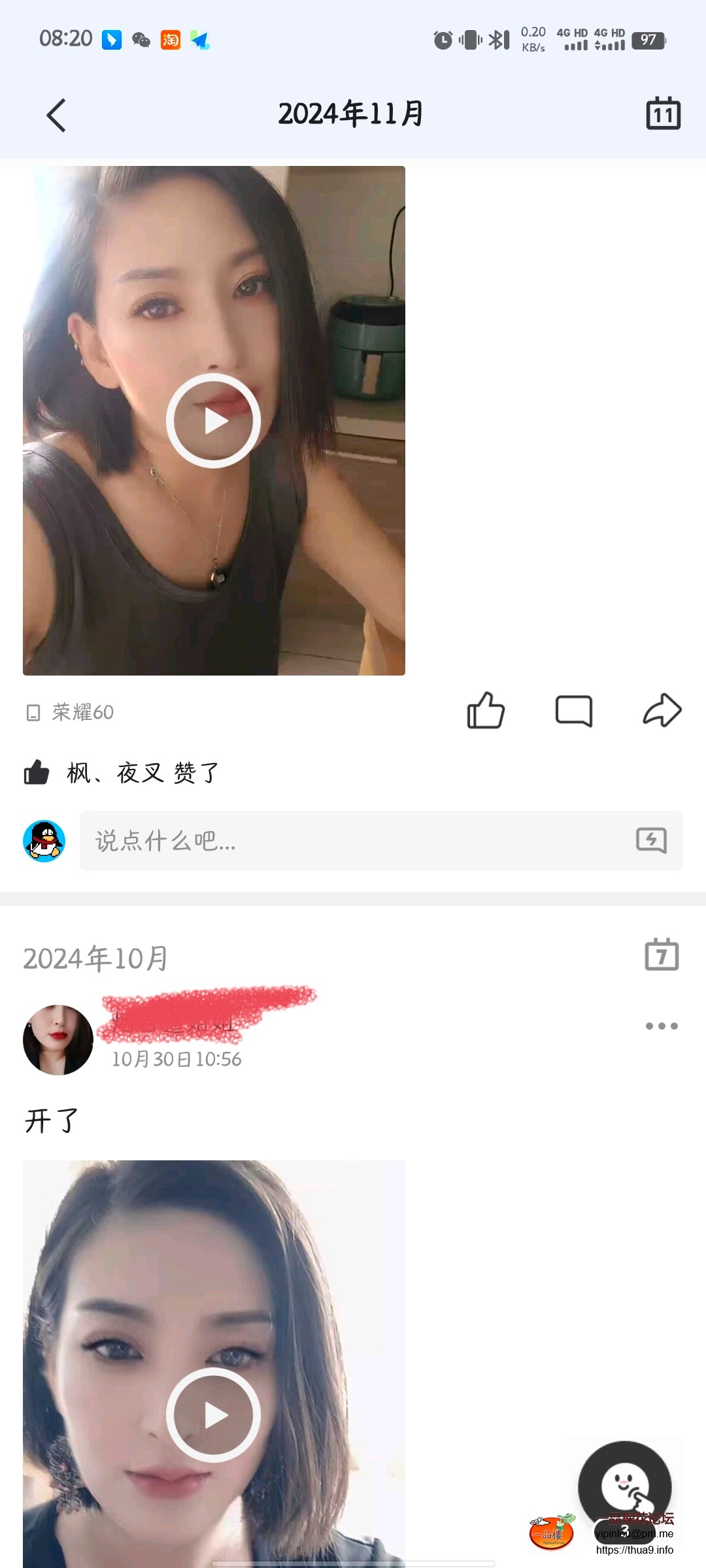View who liked: 枫、夜叉 赞了
706x1568 pixels.
coord(141,773)
